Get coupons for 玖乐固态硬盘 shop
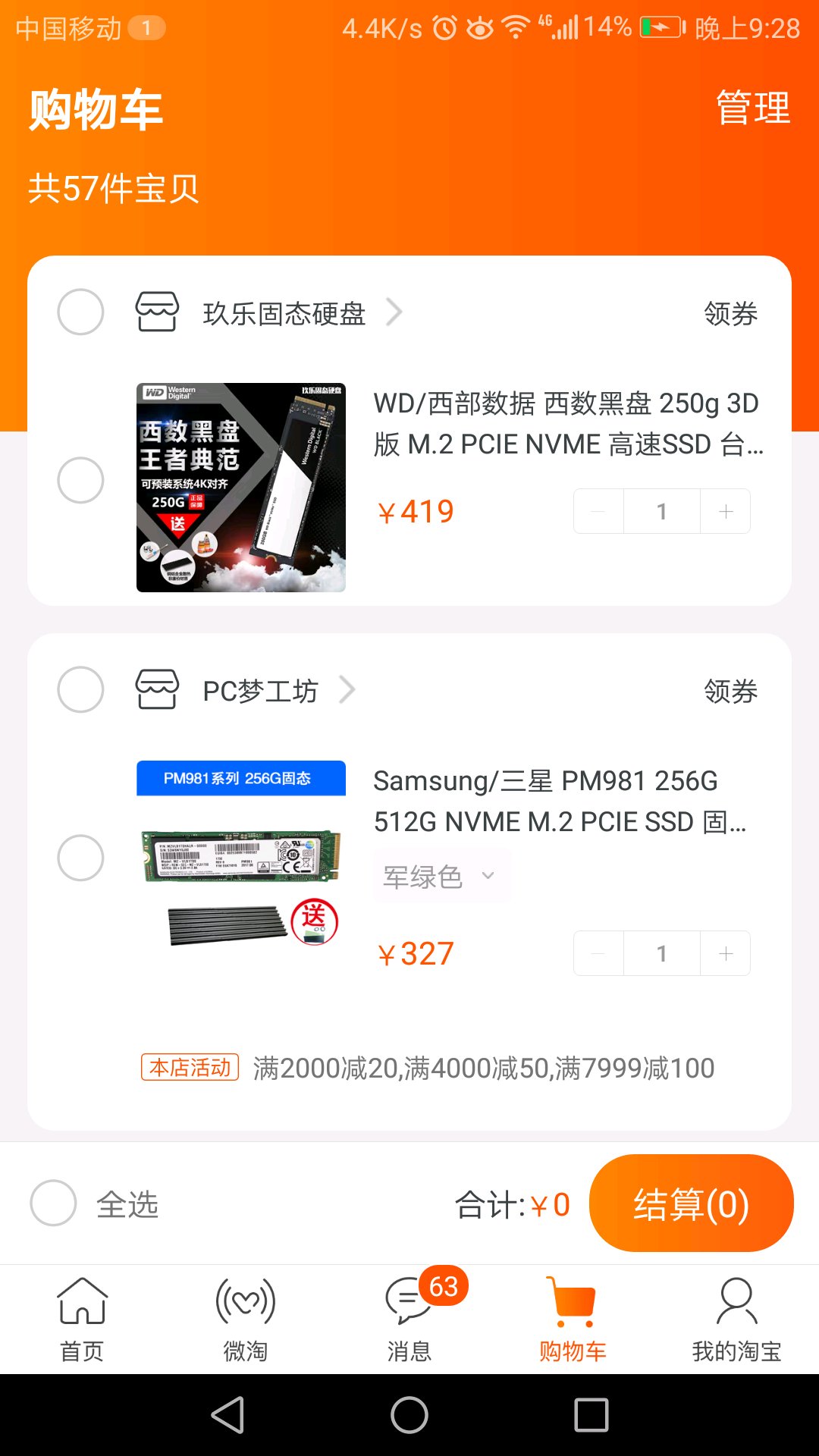Image resolution: width=819 pixels, height=1456 pixels. tap(730, 313)
